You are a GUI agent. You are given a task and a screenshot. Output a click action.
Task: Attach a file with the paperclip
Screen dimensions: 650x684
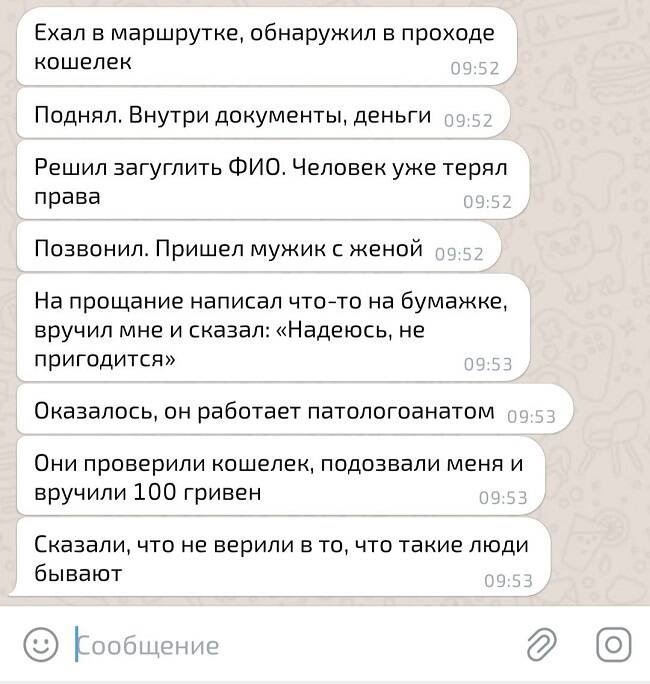[x=541, y=644]
